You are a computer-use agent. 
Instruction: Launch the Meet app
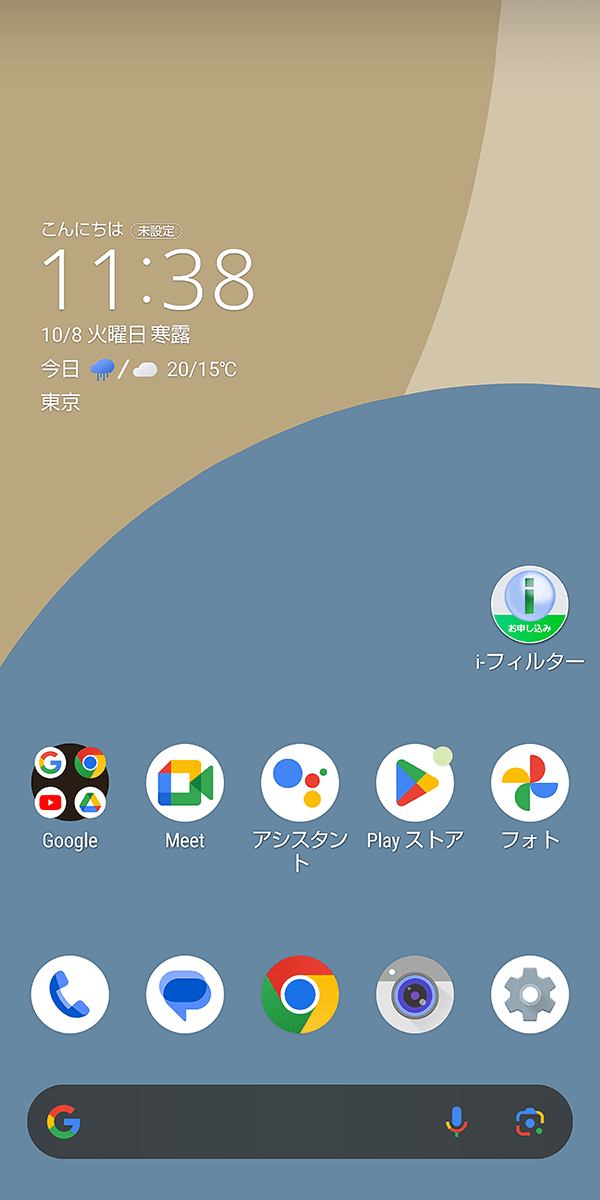tap(185, 782)
